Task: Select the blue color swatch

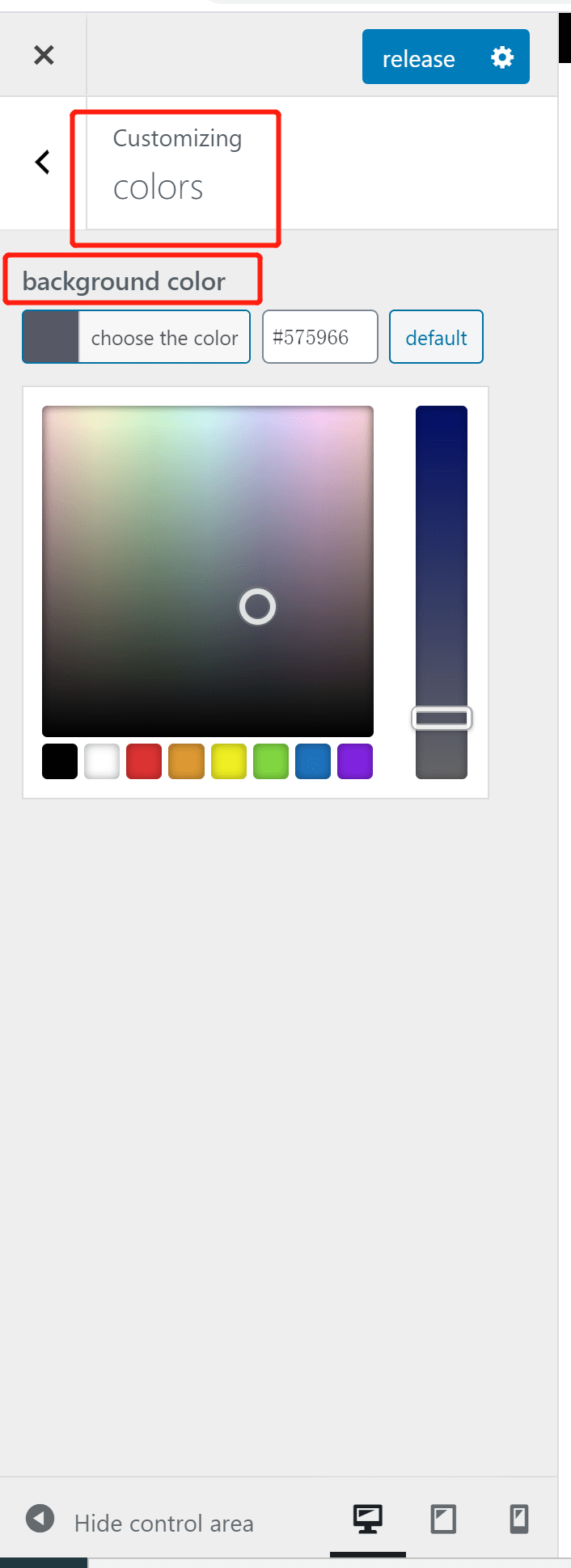Action: point(313,761)
